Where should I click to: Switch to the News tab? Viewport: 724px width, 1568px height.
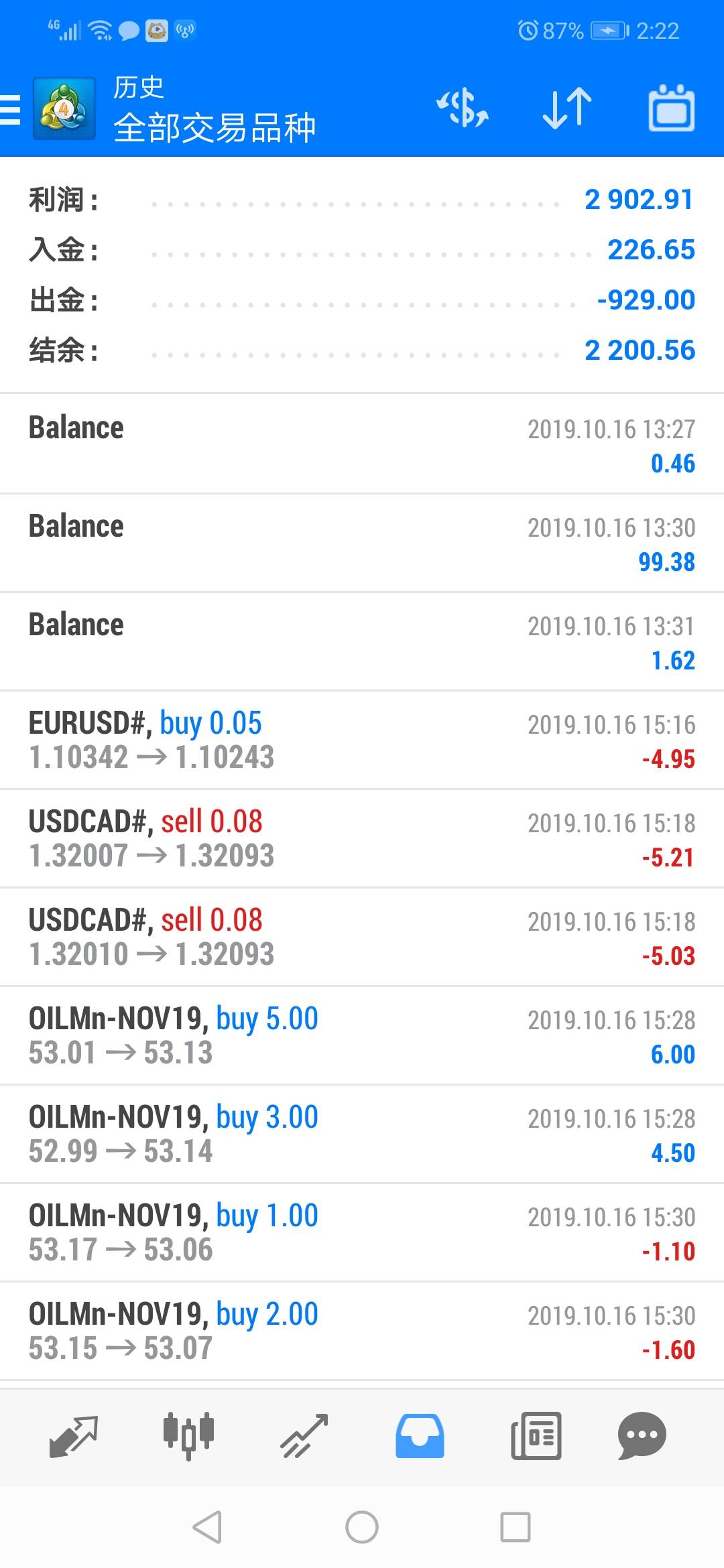pyautogui.click(x=536, y=1436)
